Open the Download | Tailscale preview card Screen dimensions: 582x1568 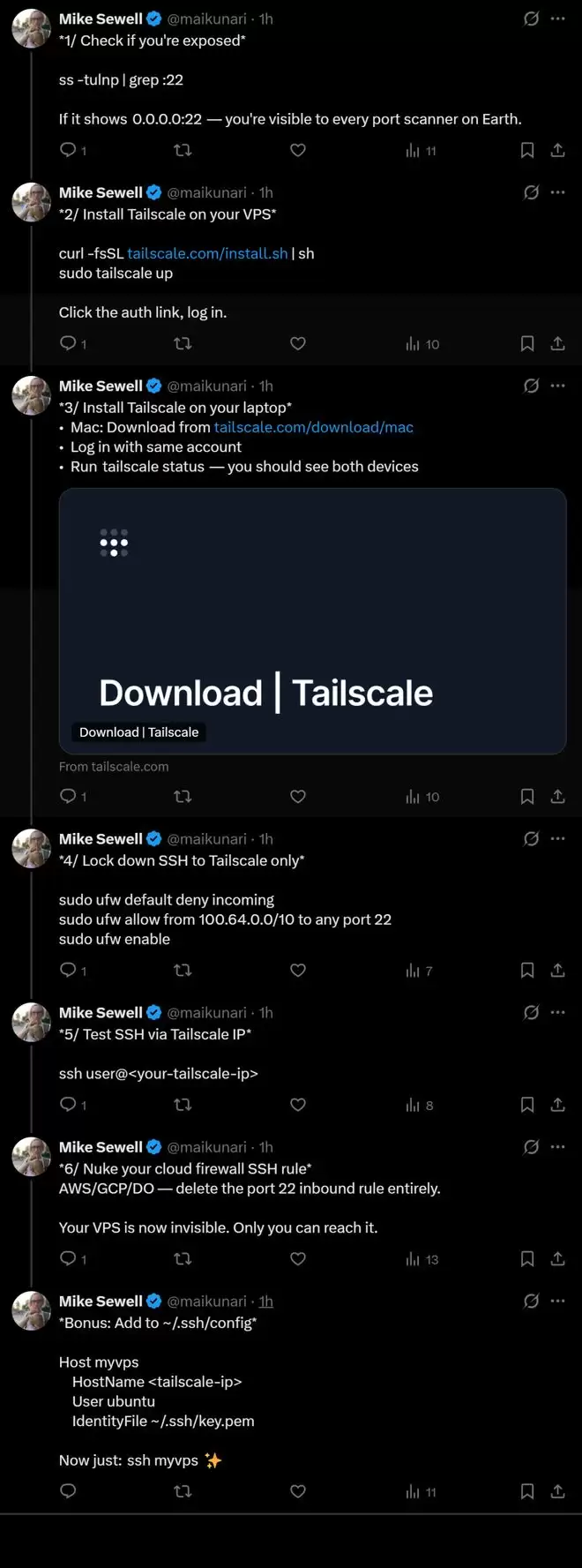pyautogui.click(x=312, y=621)
